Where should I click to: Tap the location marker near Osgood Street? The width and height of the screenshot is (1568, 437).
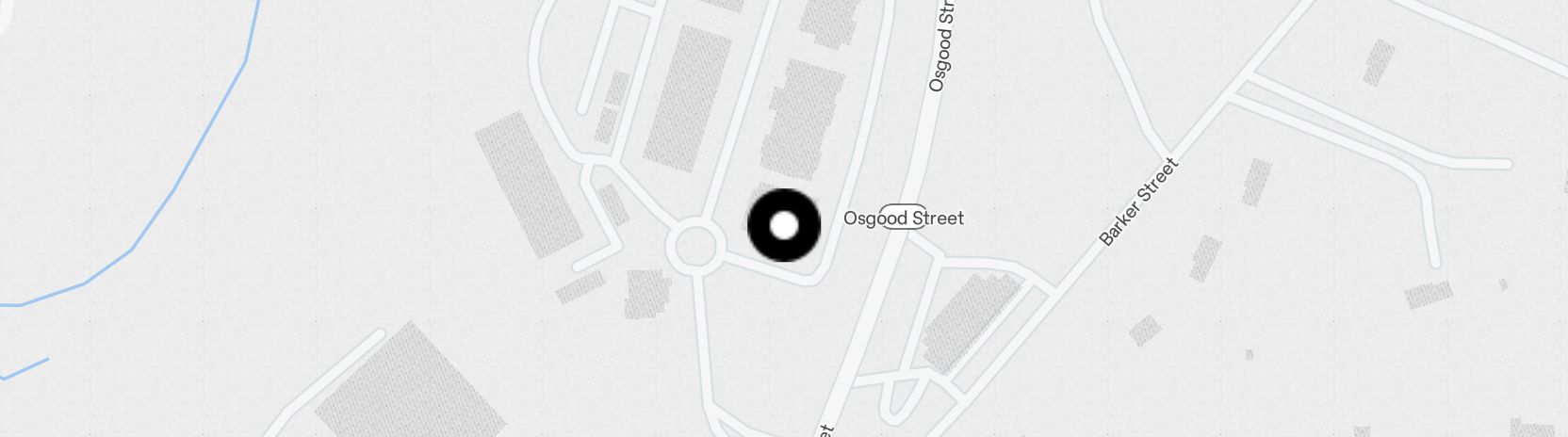[784, 226]
